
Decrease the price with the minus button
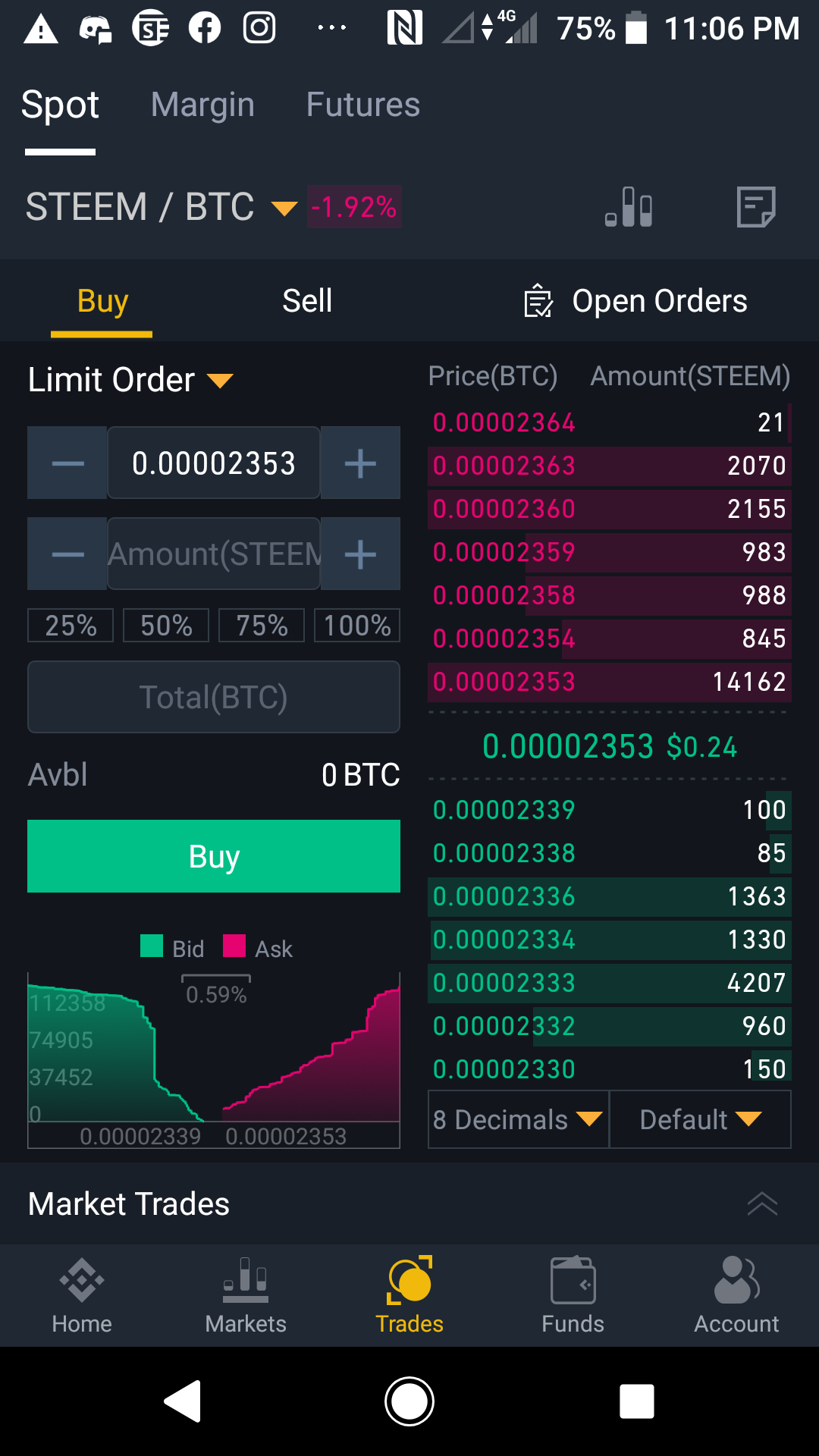pos(67,463)
